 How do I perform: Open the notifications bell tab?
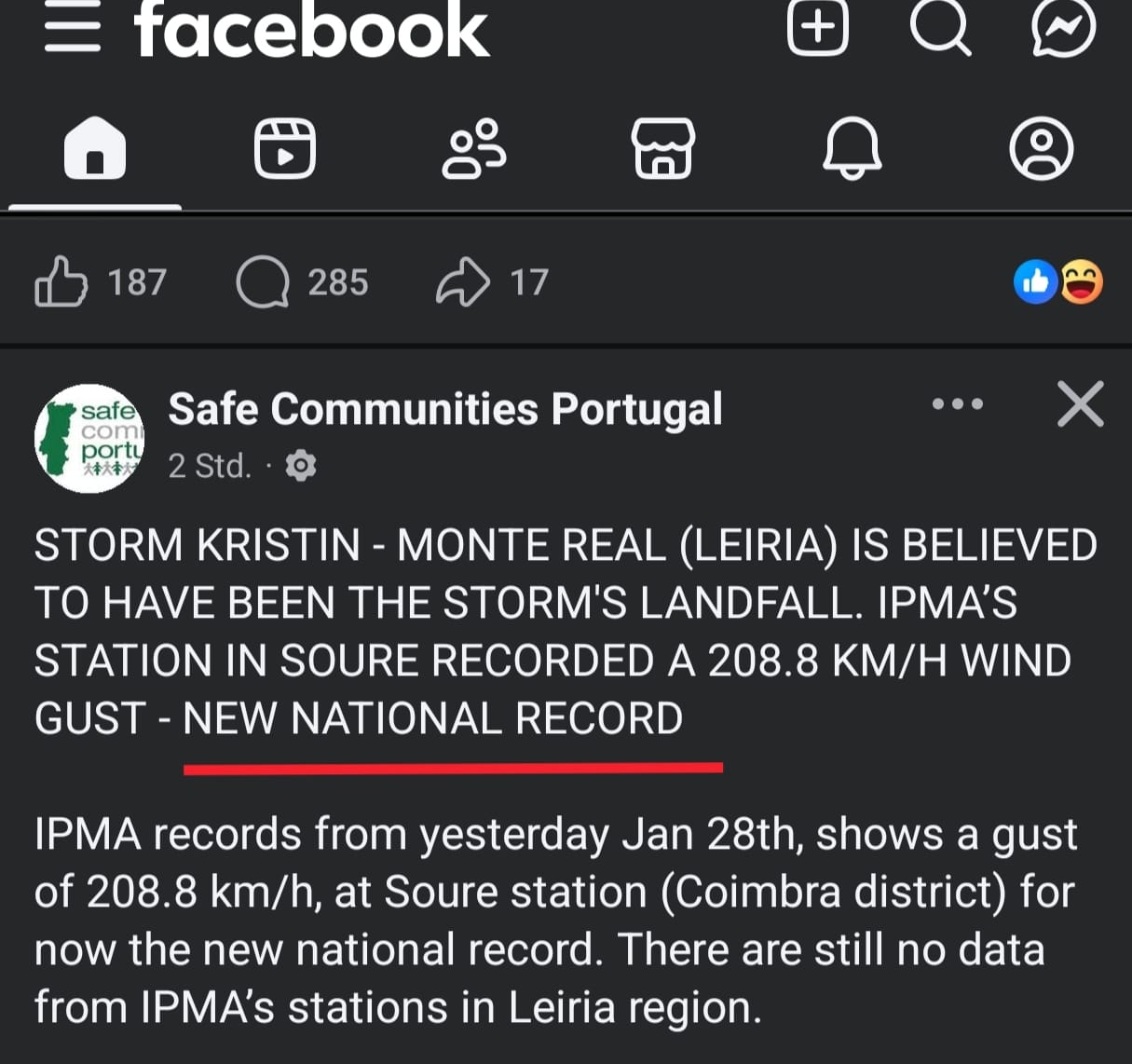coord(852,148)
